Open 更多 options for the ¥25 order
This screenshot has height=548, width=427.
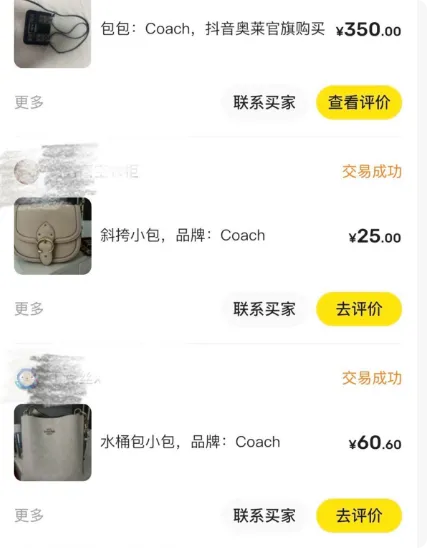pyautogui.click(x=29, y=309)
